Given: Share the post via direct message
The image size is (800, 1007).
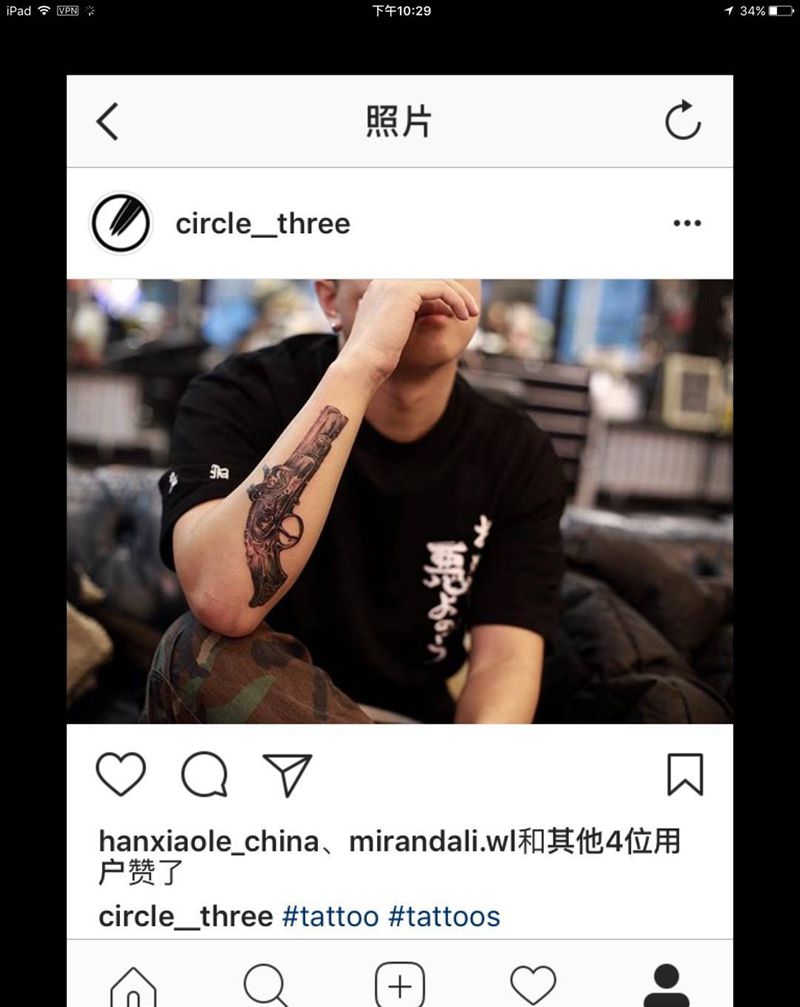Looking at the screenshot, I should coord(287,774).
